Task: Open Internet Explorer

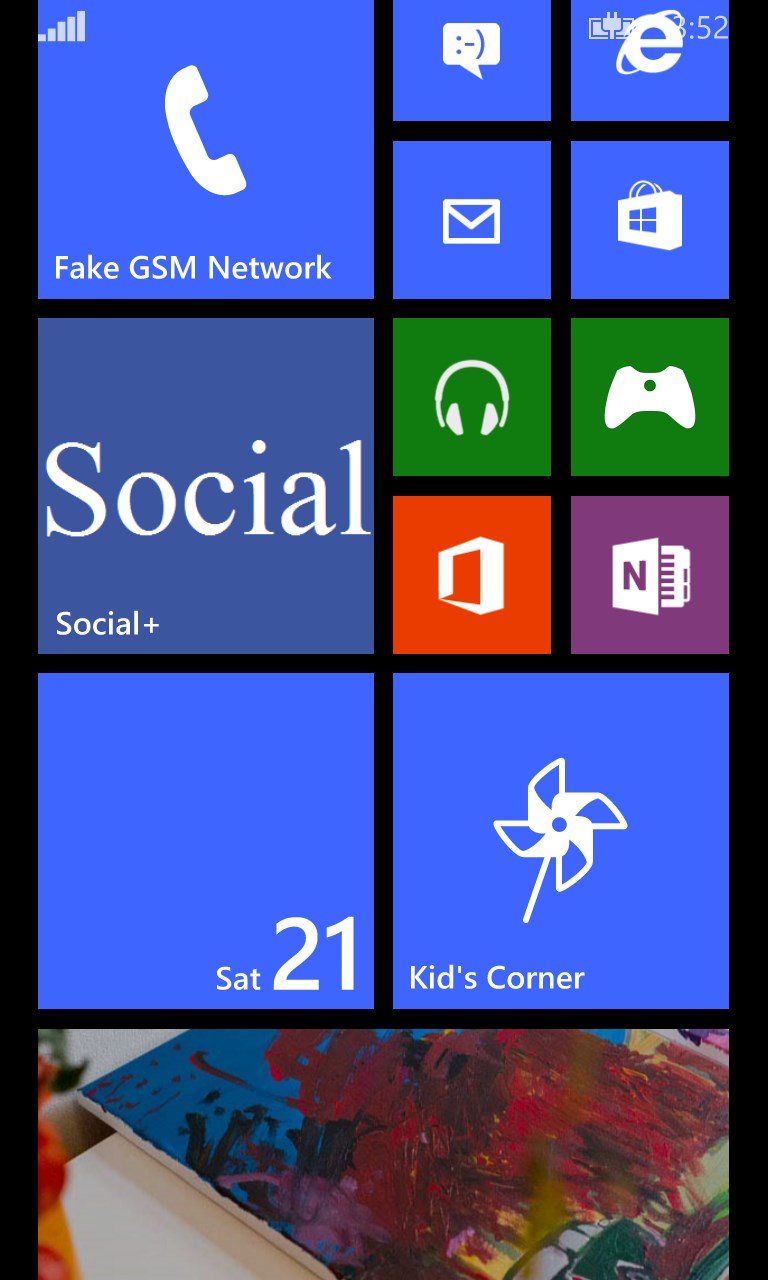Action: pyautogui.click(x=649, y=60)
